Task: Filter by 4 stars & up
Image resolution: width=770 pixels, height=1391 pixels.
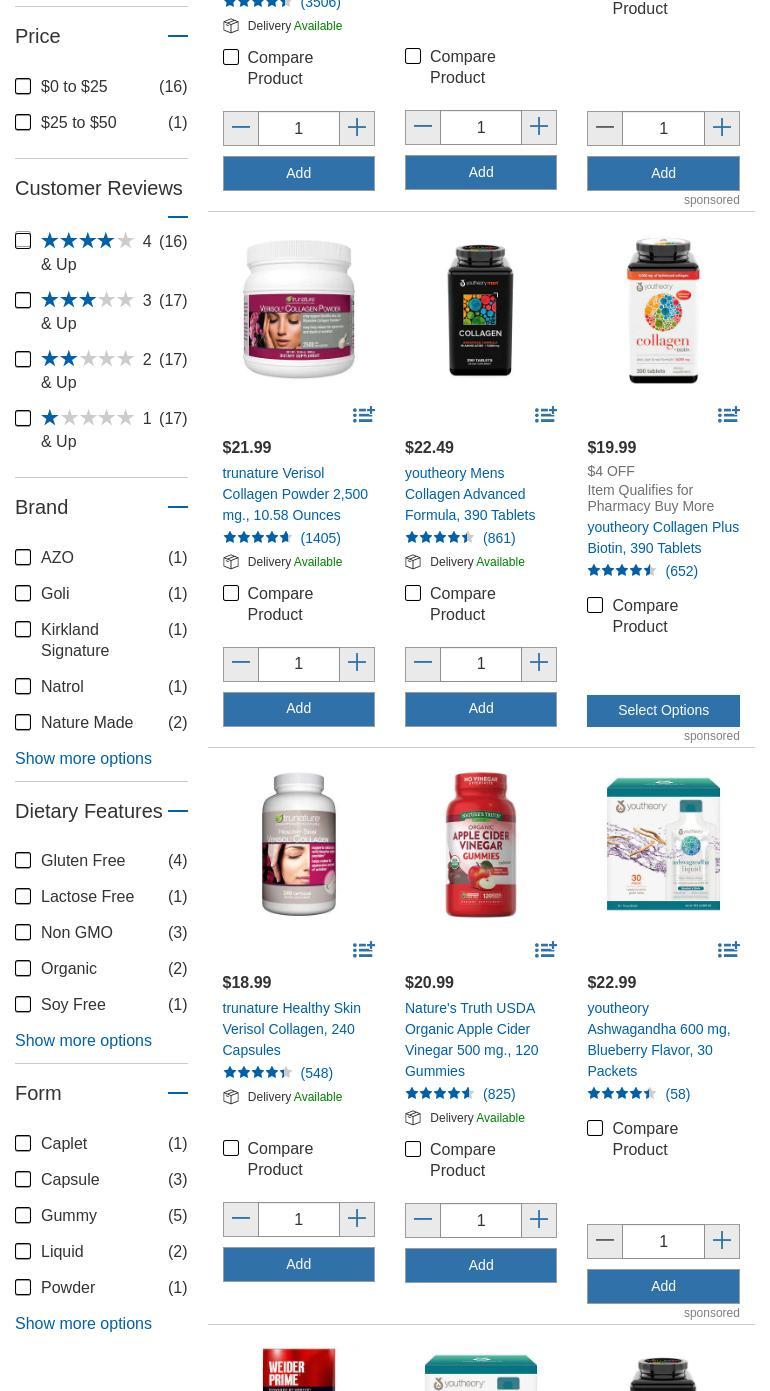Action: [x=23, y=241]
